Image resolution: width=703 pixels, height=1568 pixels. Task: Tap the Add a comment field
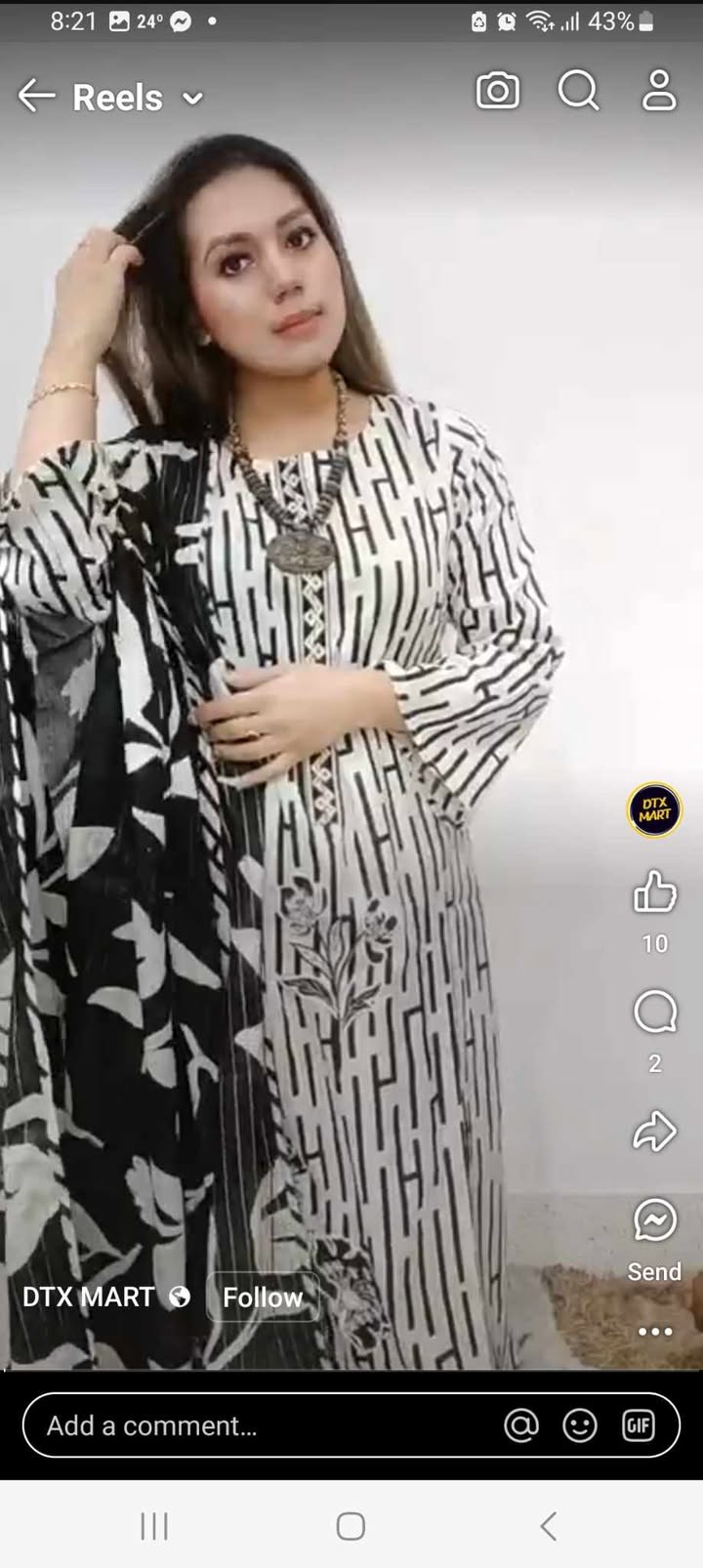pyautogui.click(x=254, y=1425)
